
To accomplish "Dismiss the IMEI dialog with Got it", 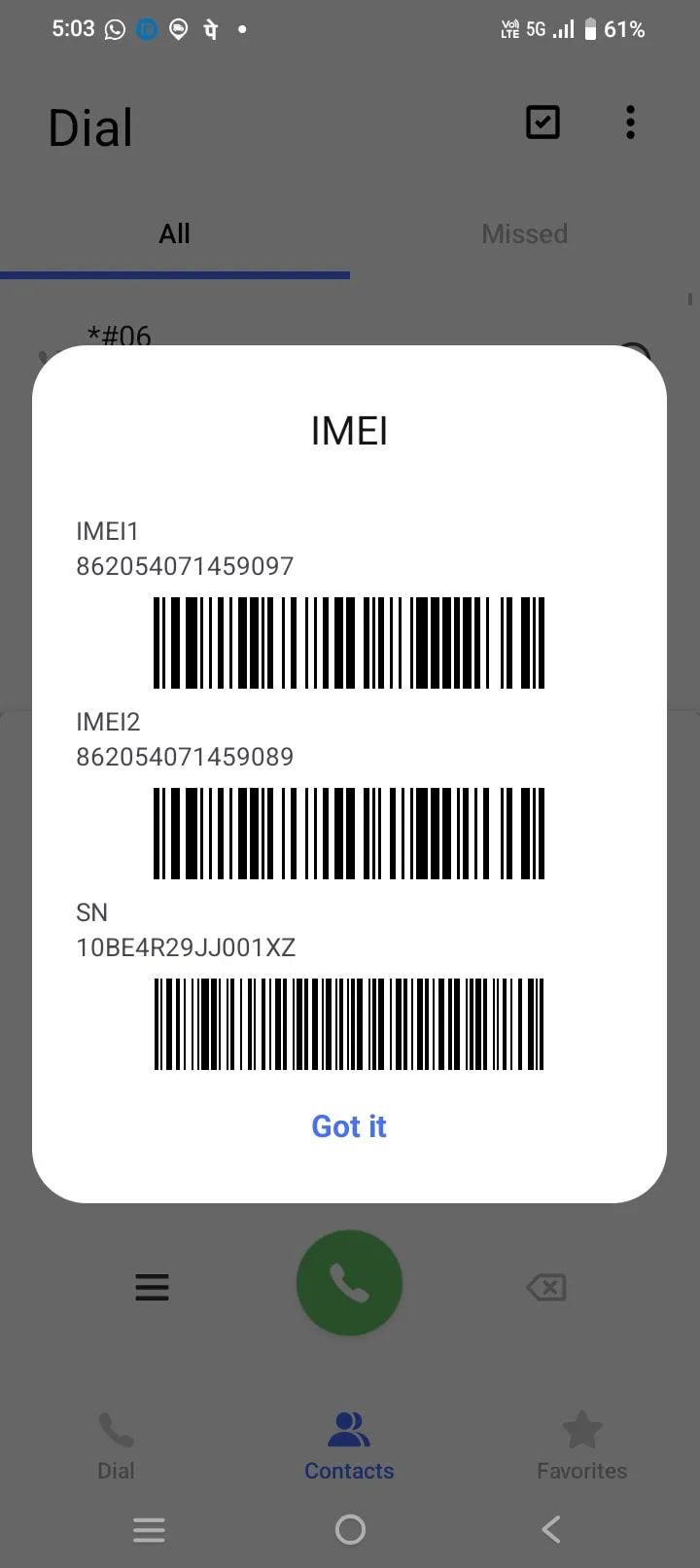I will pos(349,1126).
